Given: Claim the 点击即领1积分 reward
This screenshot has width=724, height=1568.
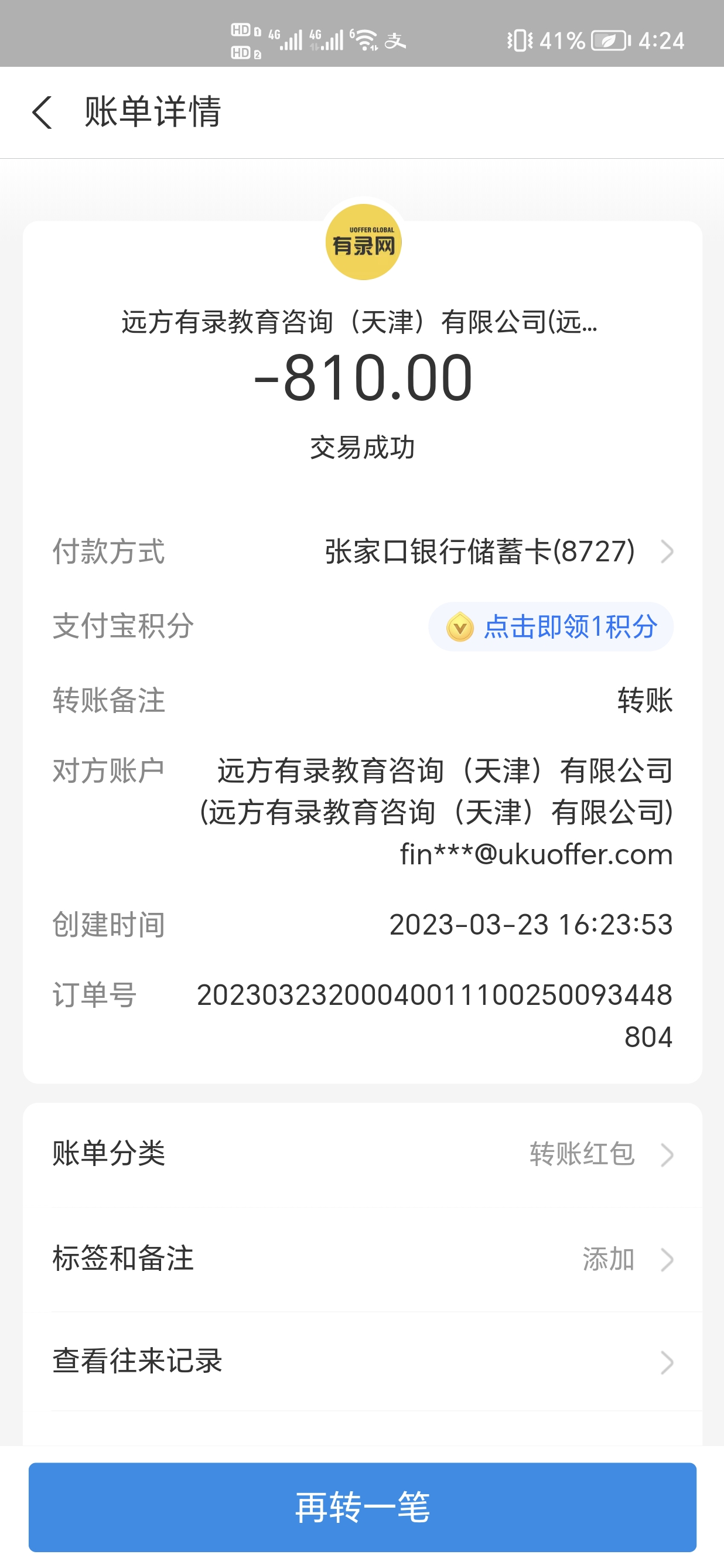Looking at the screenshot, I should [x=551, y=627].
